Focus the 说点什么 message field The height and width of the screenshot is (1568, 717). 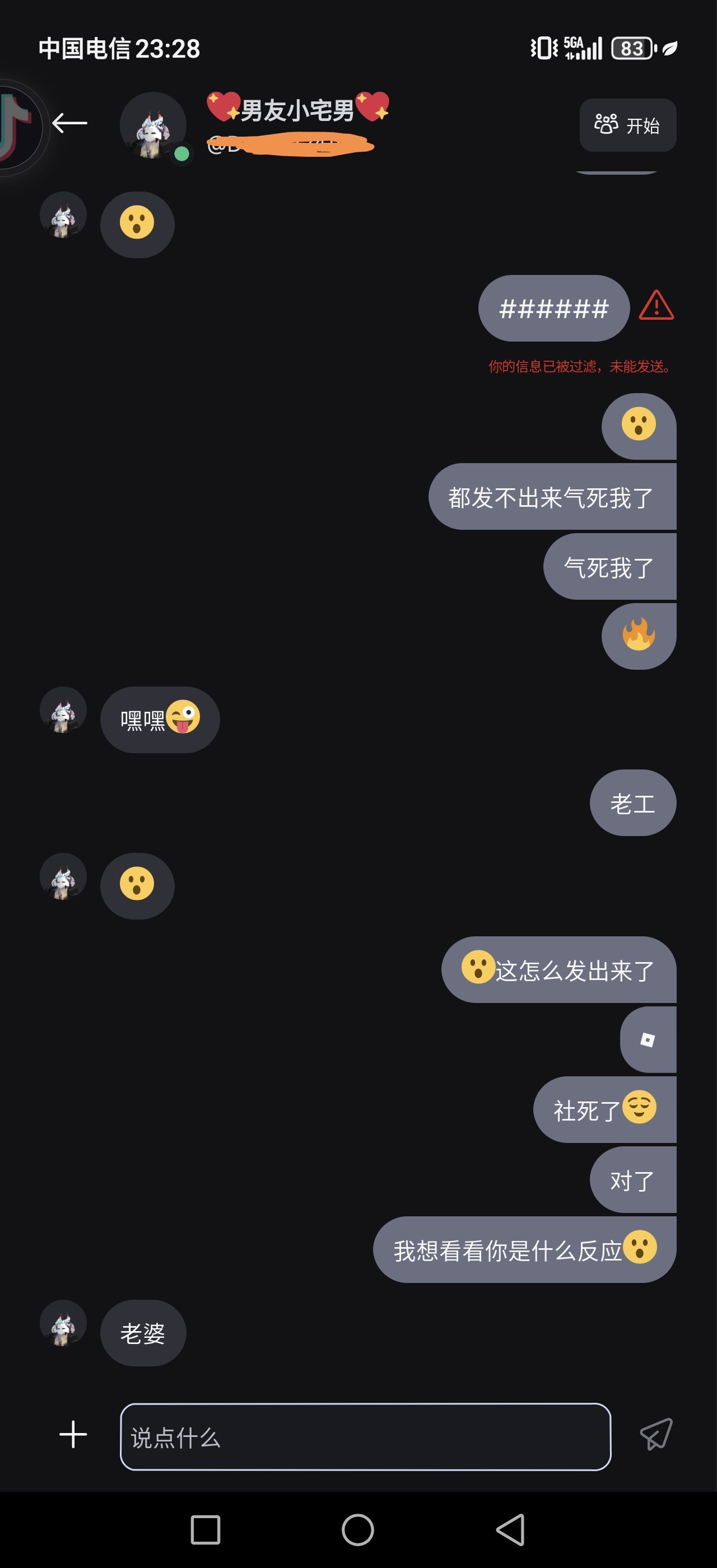(365, 1436)
